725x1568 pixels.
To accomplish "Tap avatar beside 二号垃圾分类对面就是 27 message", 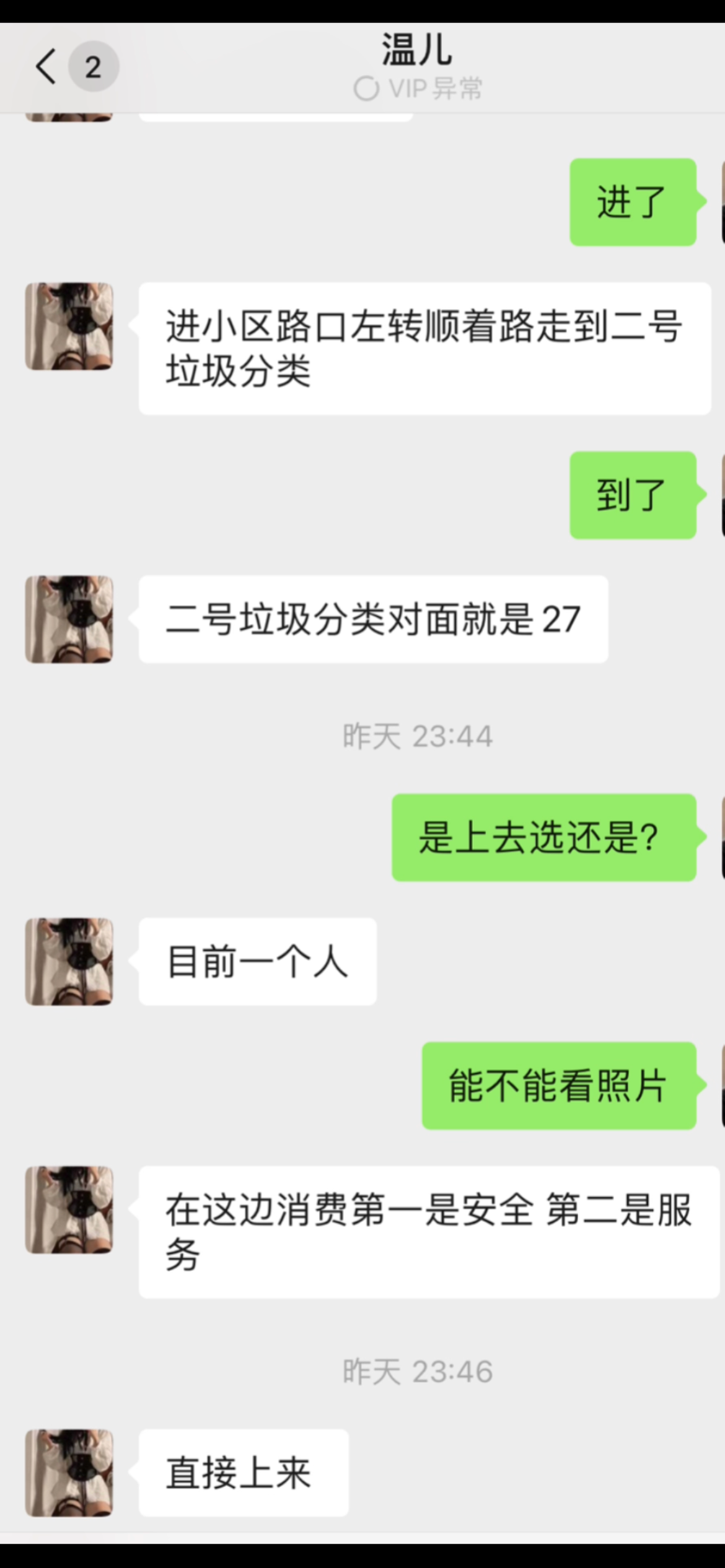I will coord(69,619).
